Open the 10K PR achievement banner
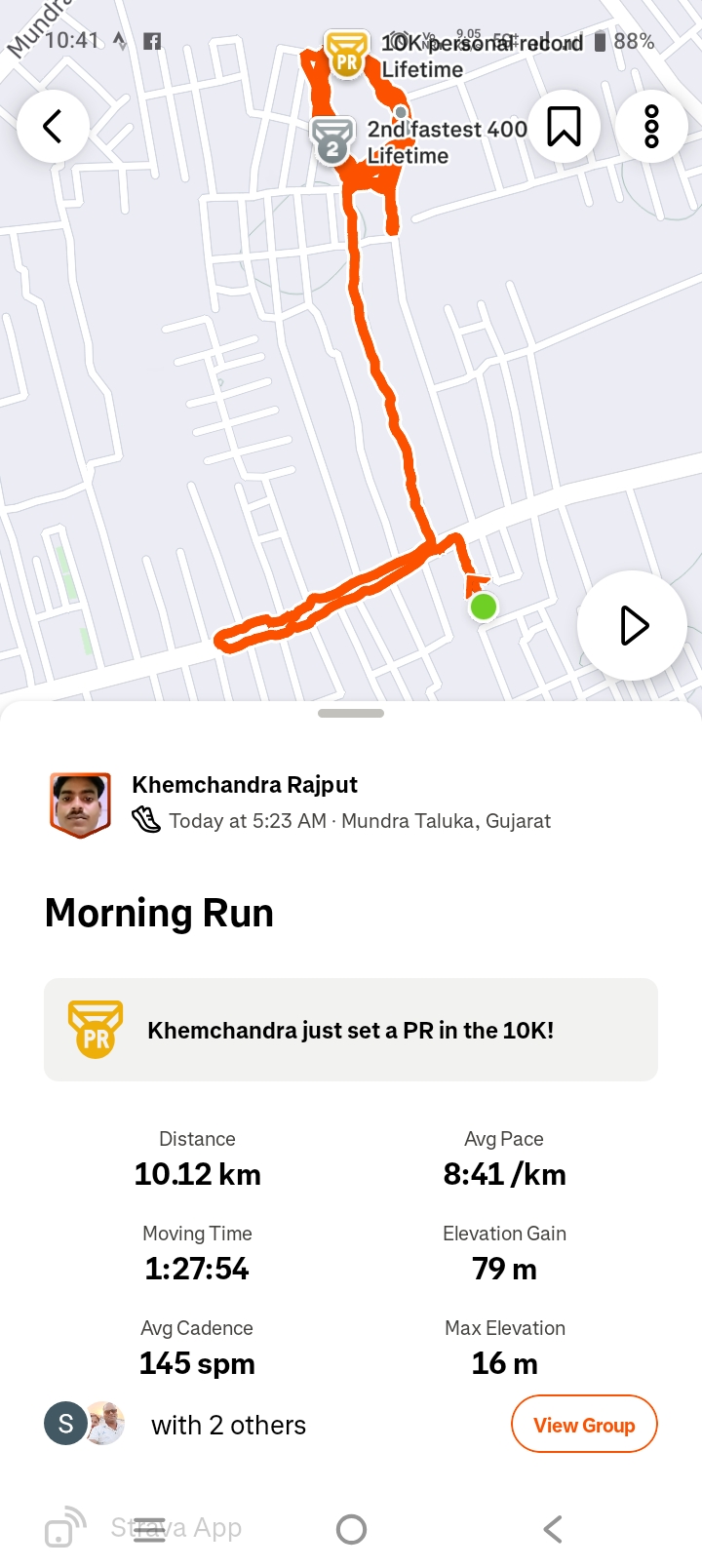Screen dimensions: 702x1568 pyautogui.click(x=351, y=1030)
